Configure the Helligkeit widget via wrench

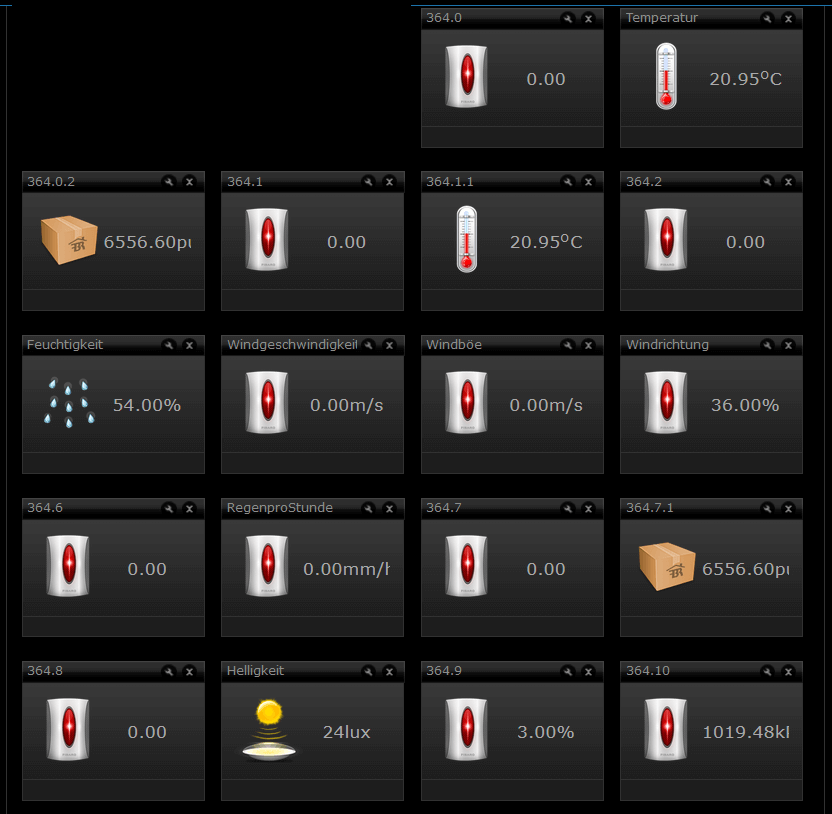click(368, 671)
